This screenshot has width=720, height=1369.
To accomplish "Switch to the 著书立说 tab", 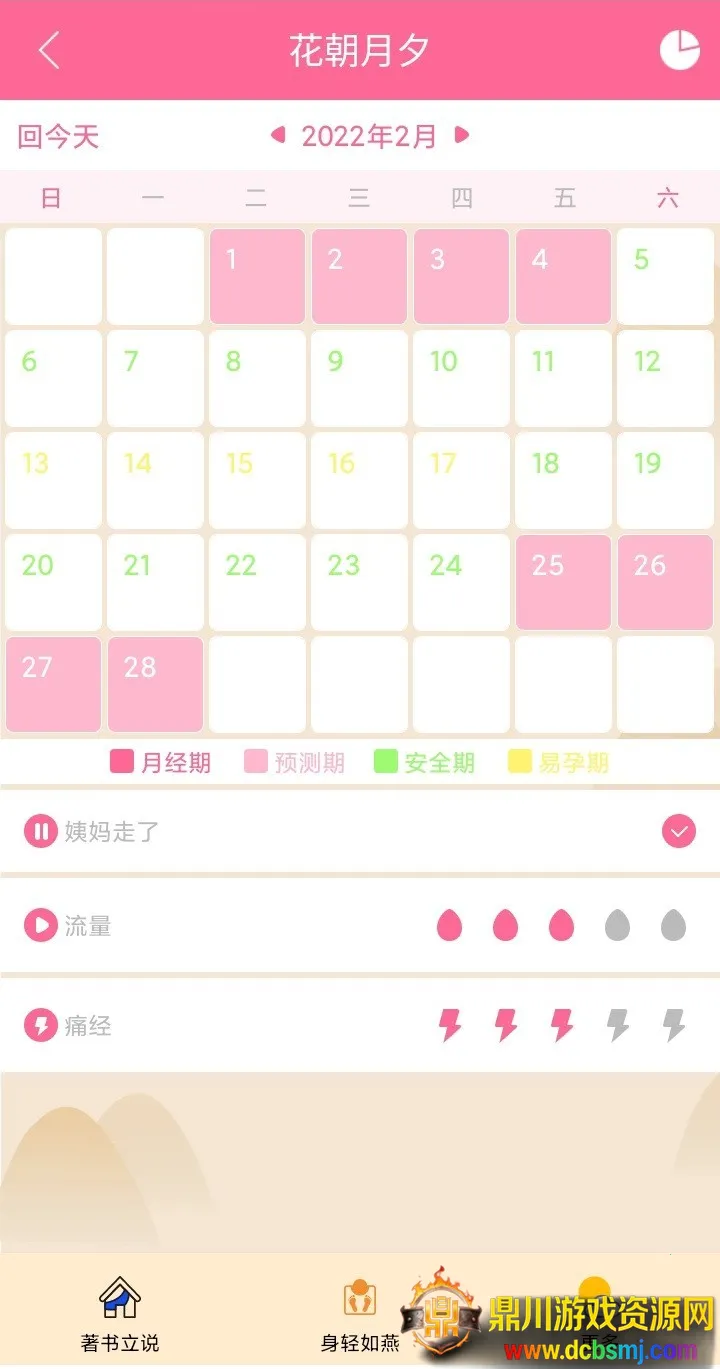I will (x=120, y=1315).
